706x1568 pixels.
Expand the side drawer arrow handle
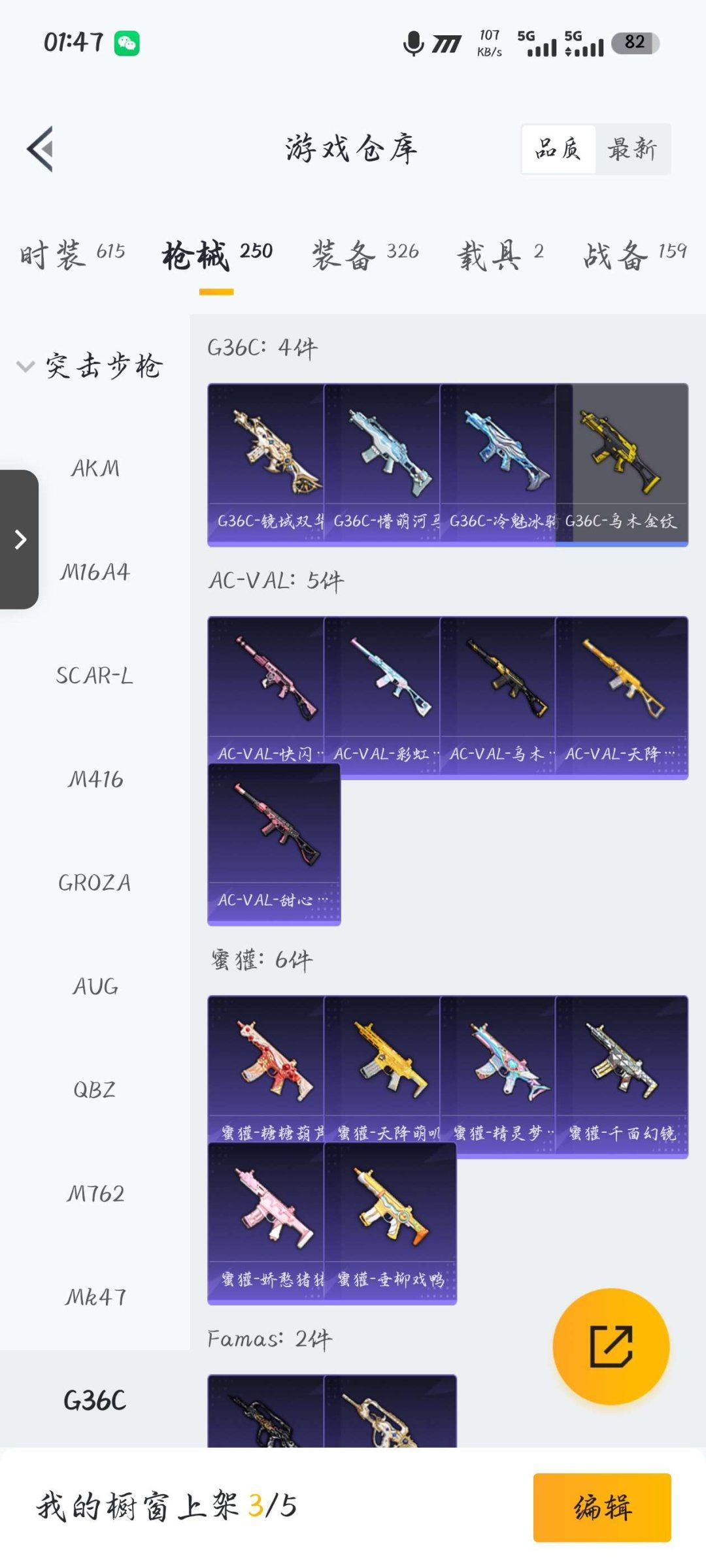tap(20, 539)
